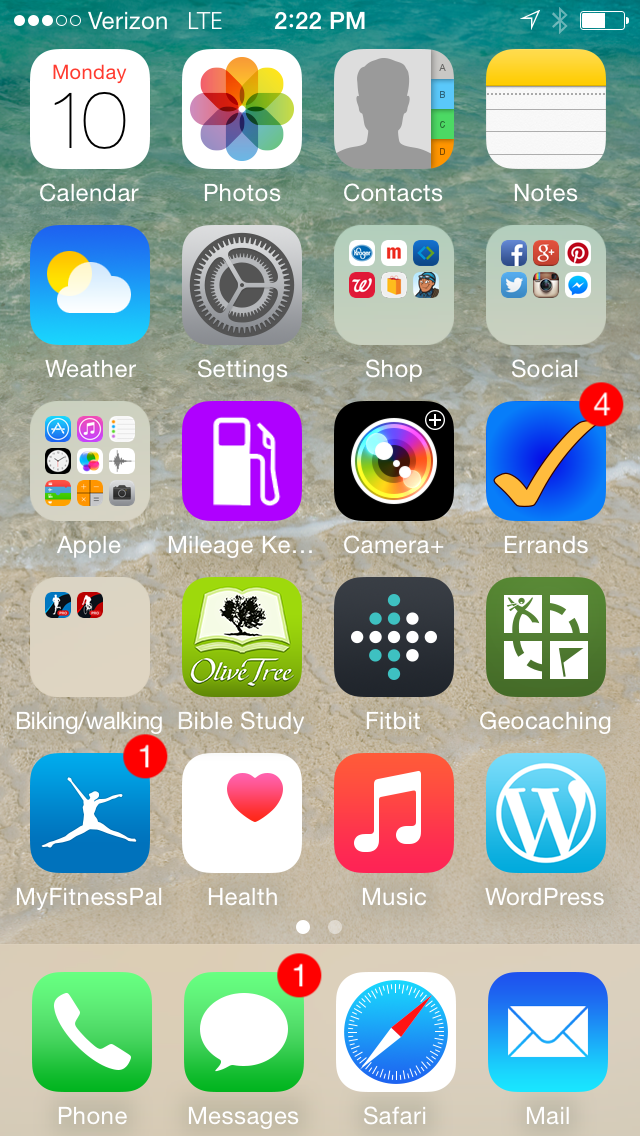Open the Social folder
640x1136 pixels.
coord(546,285)
